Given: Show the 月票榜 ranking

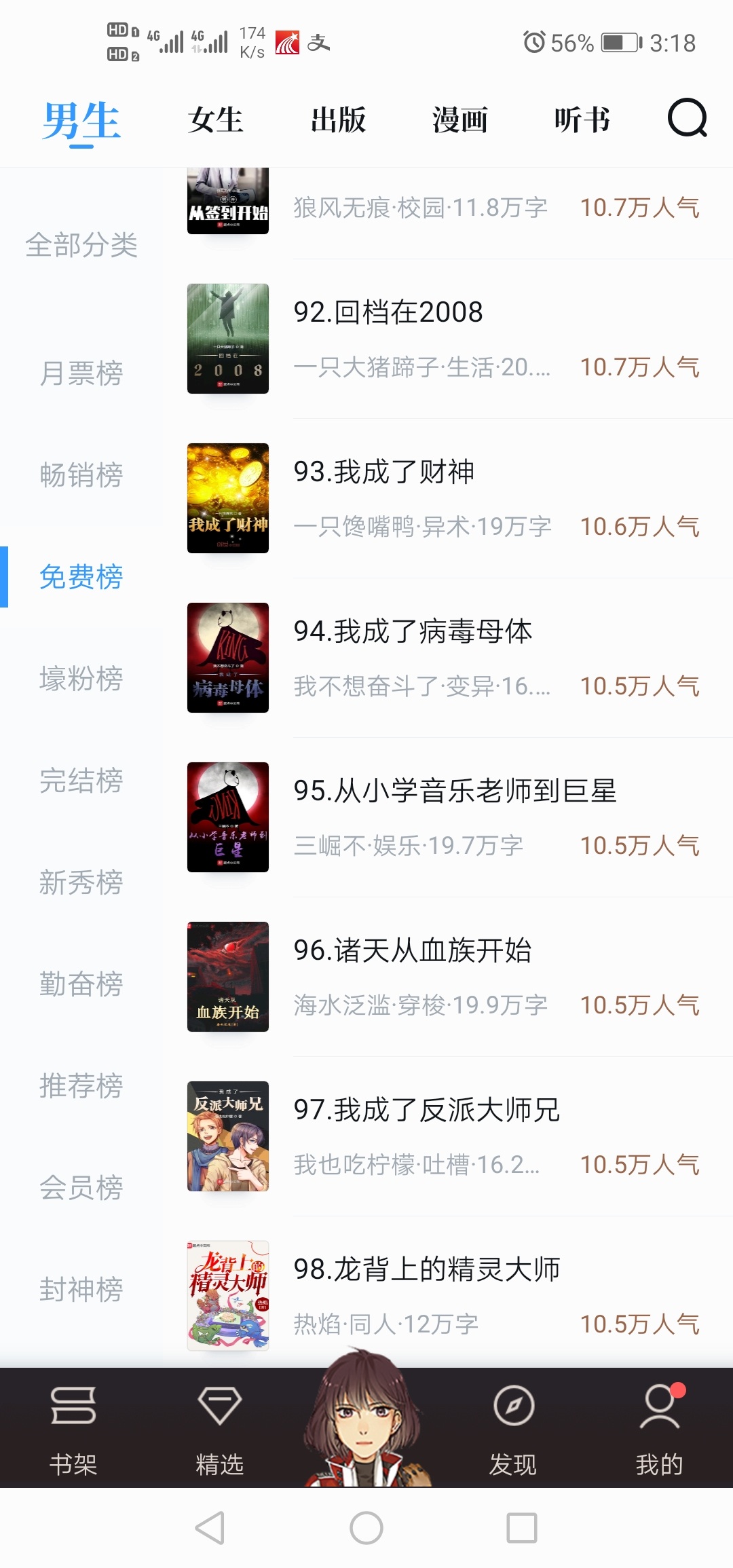Looking at the screenshot, I should [81, 373].
